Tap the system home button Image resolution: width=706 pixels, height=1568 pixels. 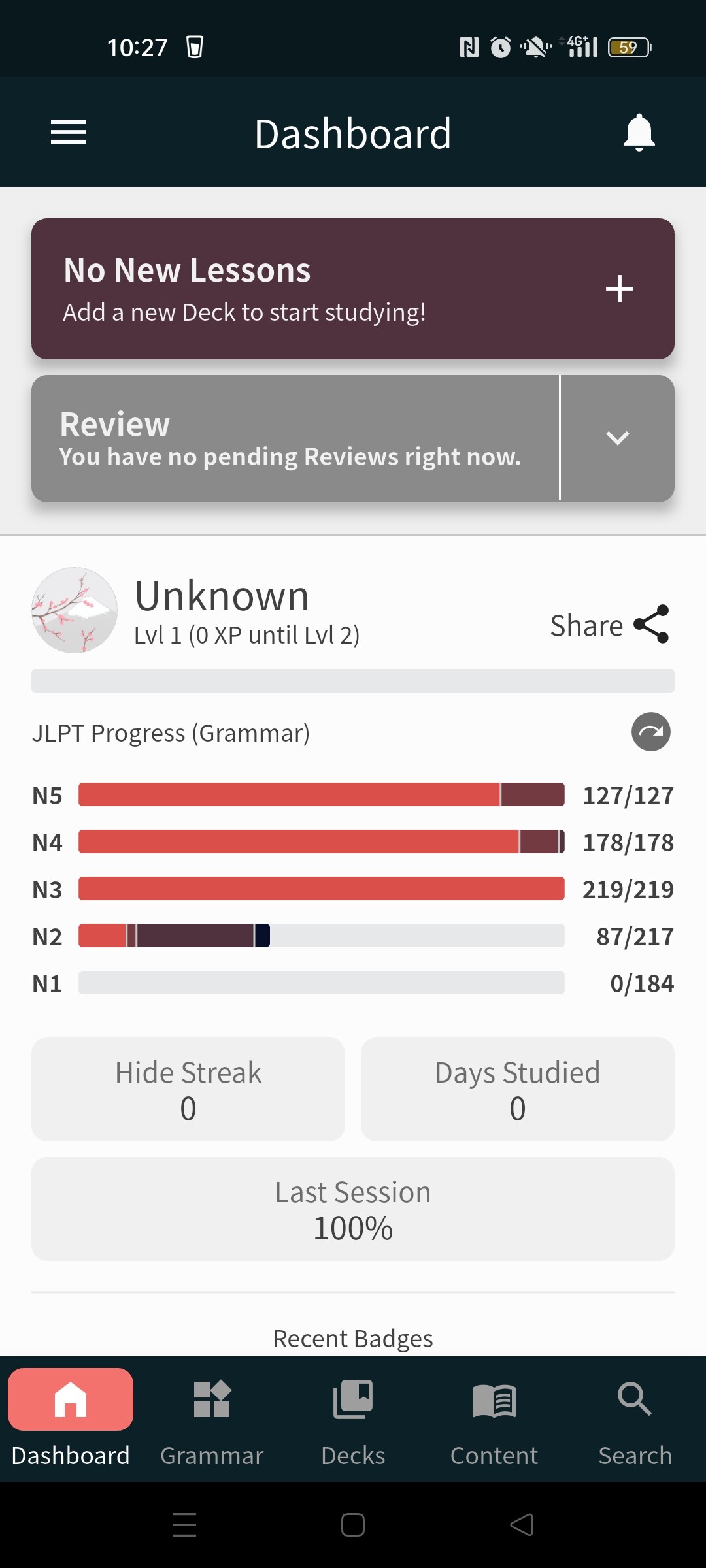tap(353, 1525)
